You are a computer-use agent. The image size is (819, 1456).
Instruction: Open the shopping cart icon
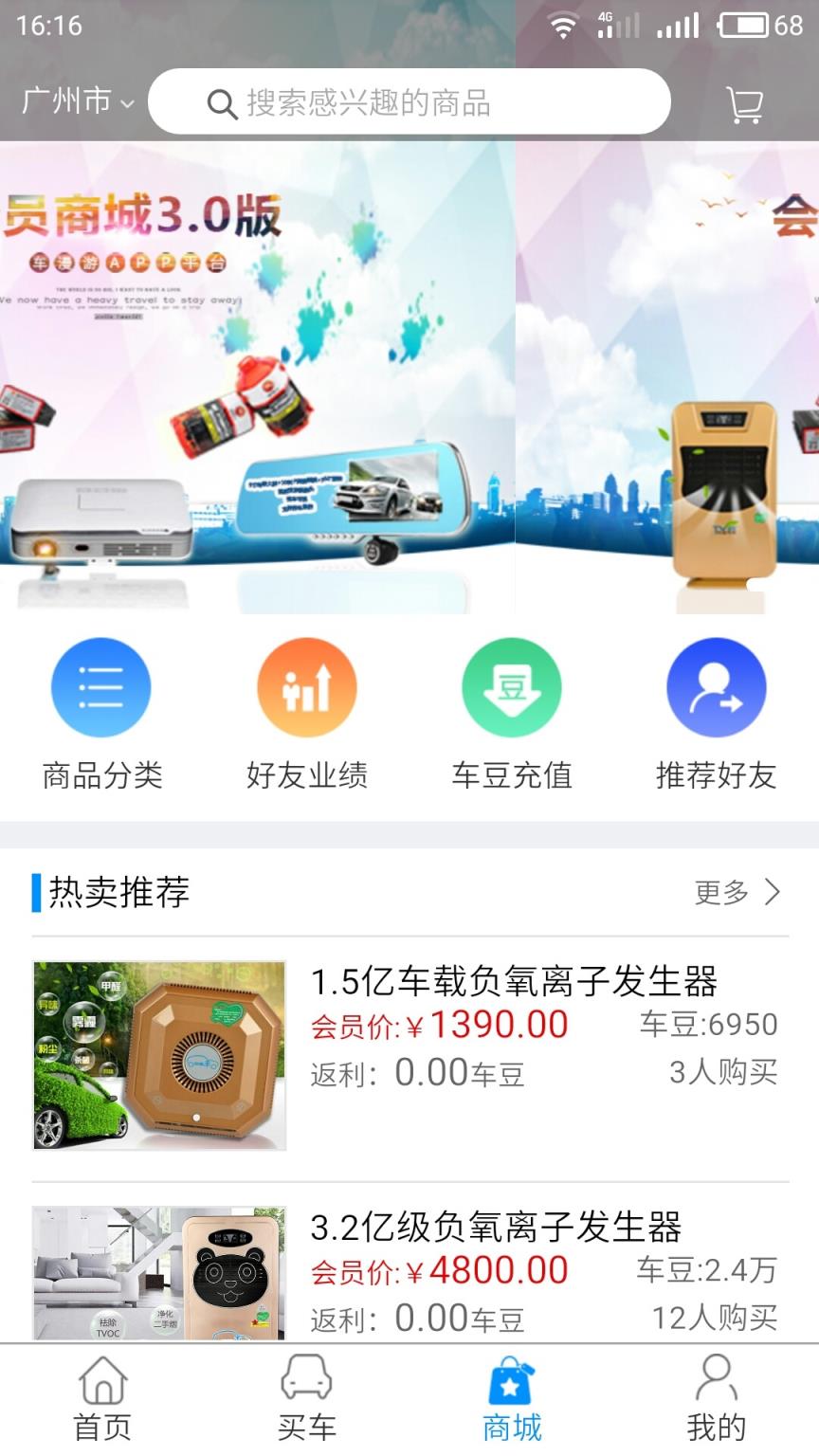tap(743, 100)
